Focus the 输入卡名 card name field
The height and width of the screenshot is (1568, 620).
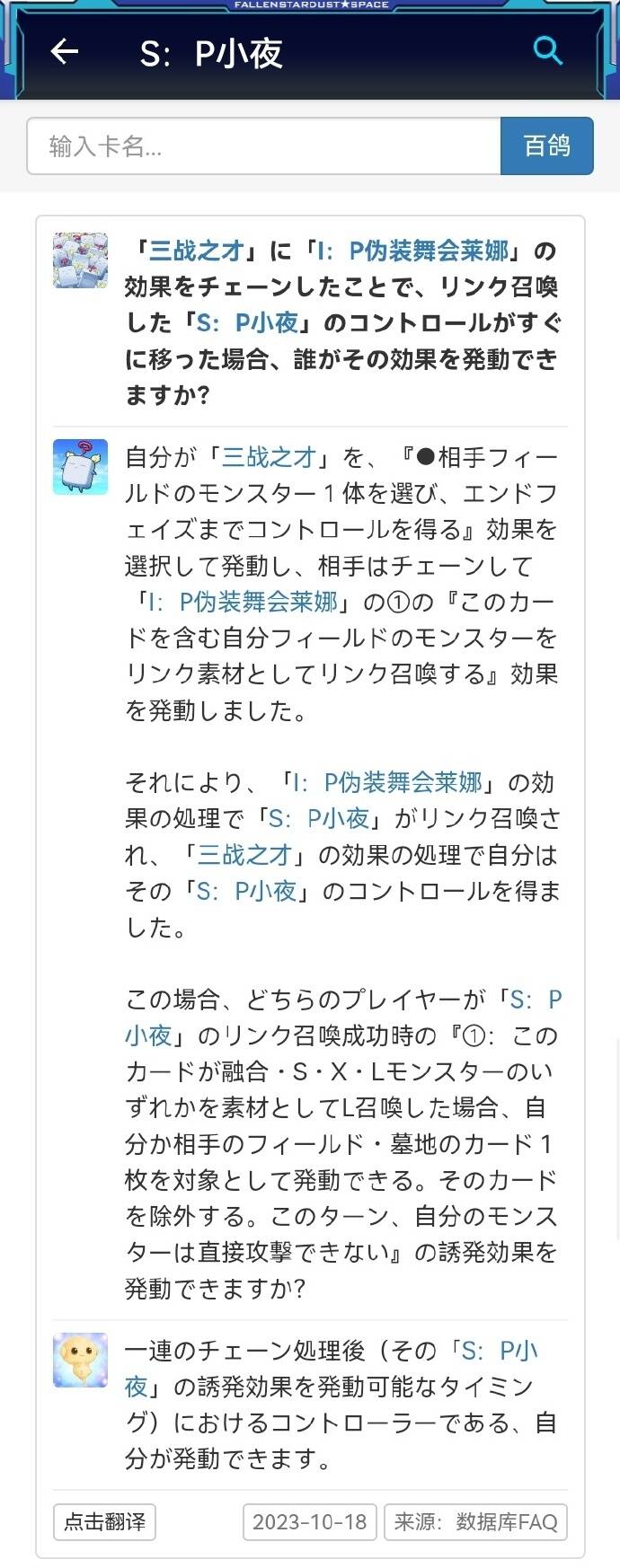(x=263, y=145)
